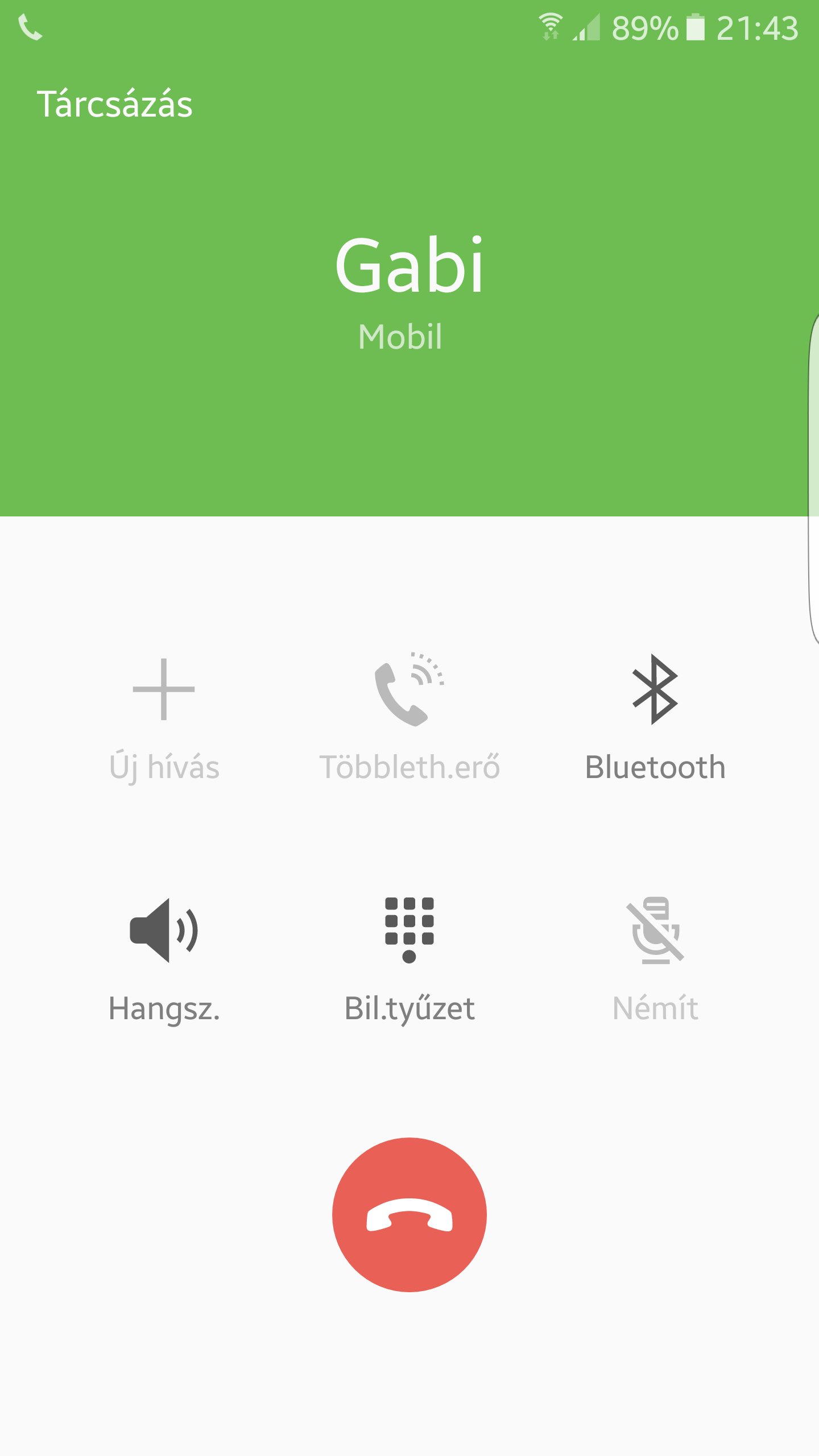This screenshot has width=819, height=1456.
Task: End the call to Gabi
Action: click(x=409, y=1214)
